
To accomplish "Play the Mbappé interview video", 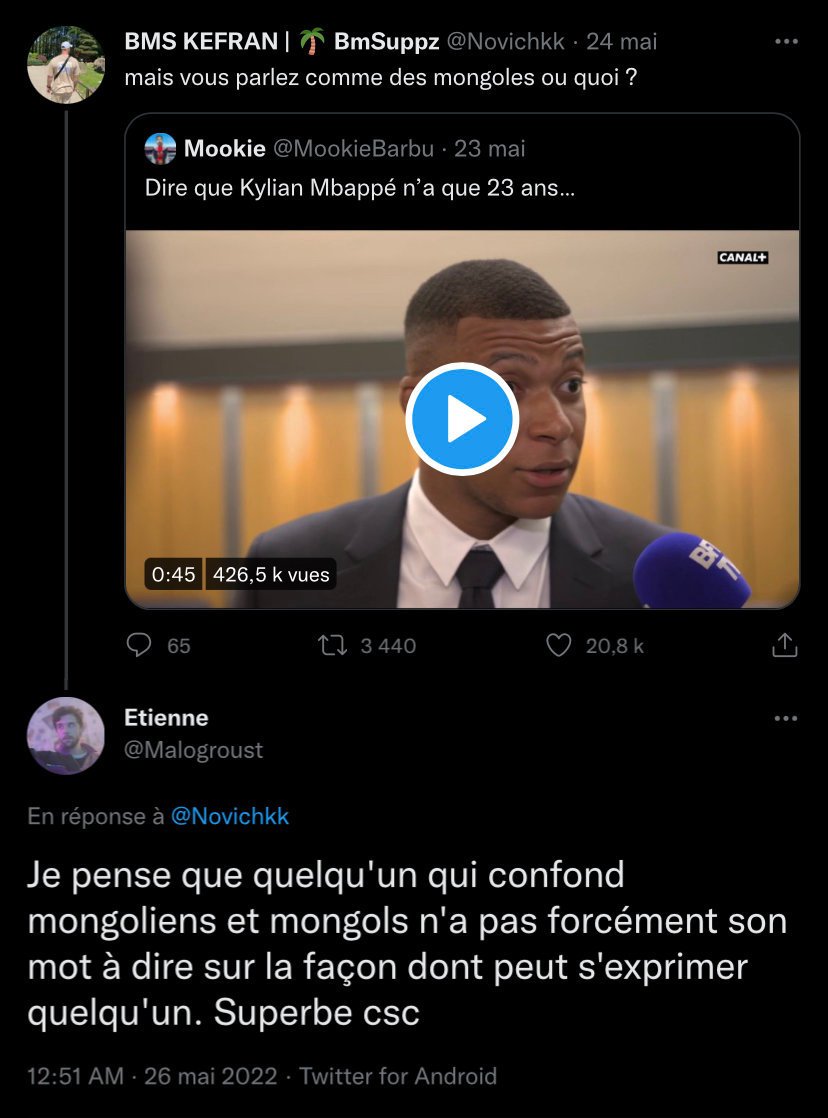I will point(461,419).
